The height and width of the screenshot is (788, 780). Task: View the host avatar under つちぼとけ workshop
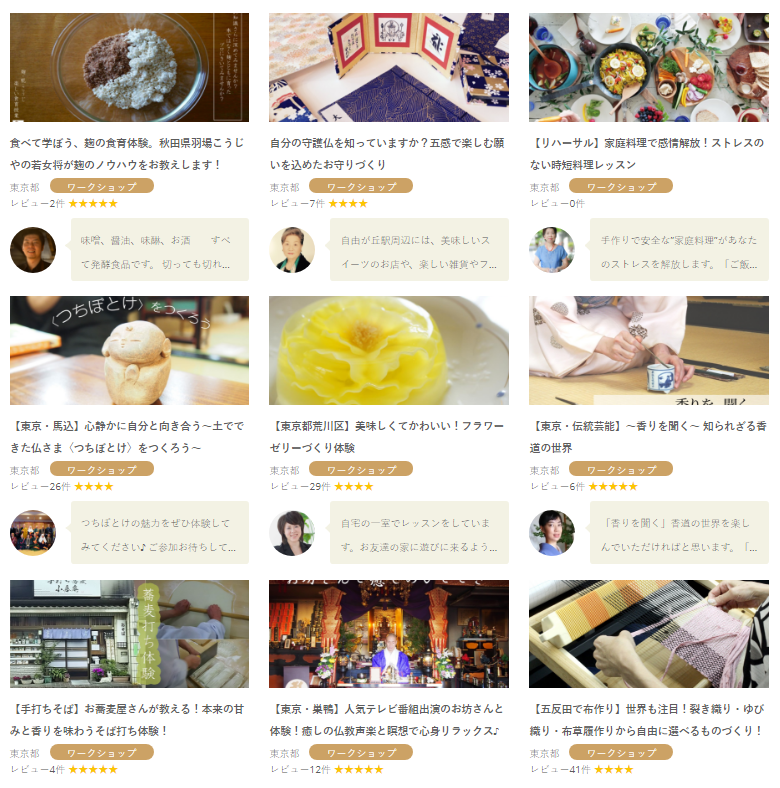[33, 533]
